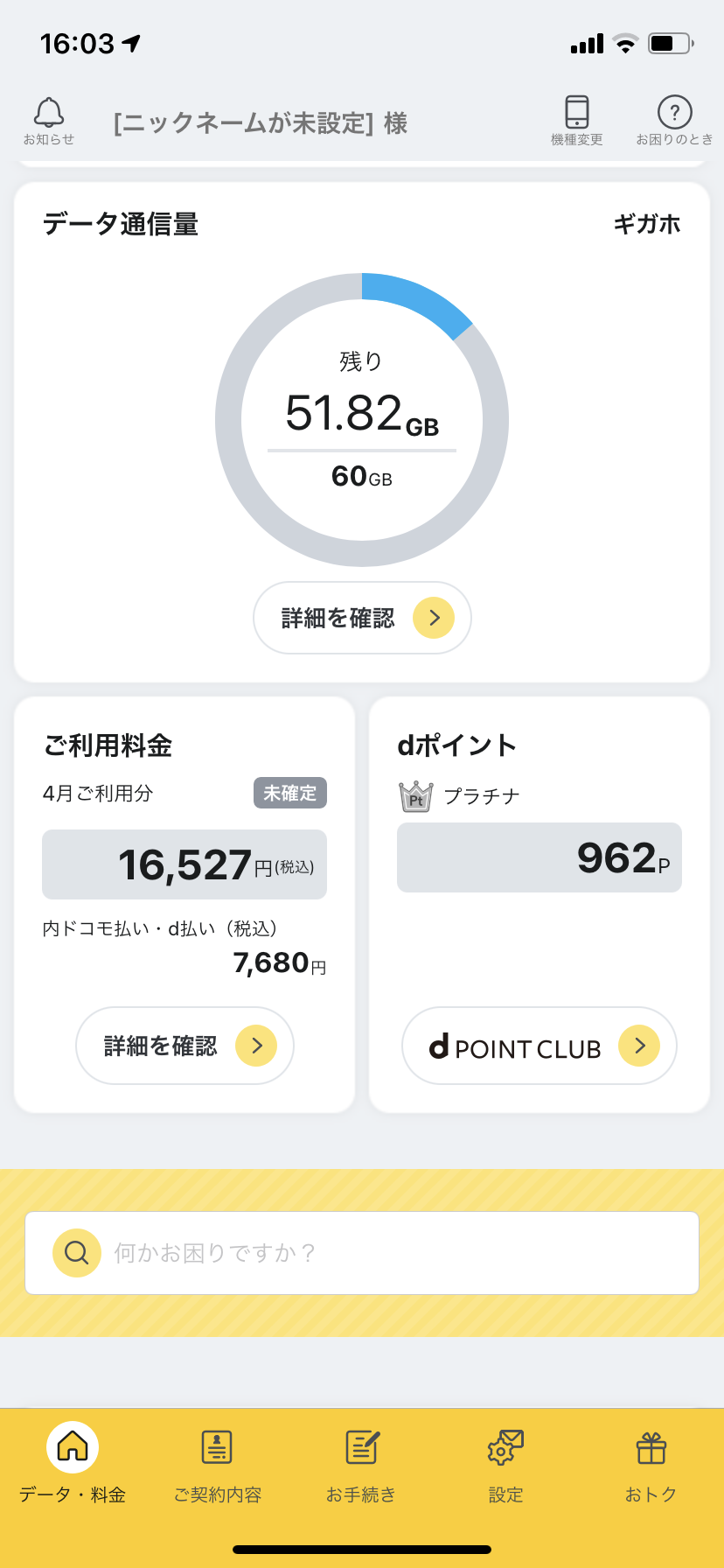The width and height of the screenshot is (724, 1568).
Task: Tap 詳細を確認 under データ通信量
Action: coord(362,618)
